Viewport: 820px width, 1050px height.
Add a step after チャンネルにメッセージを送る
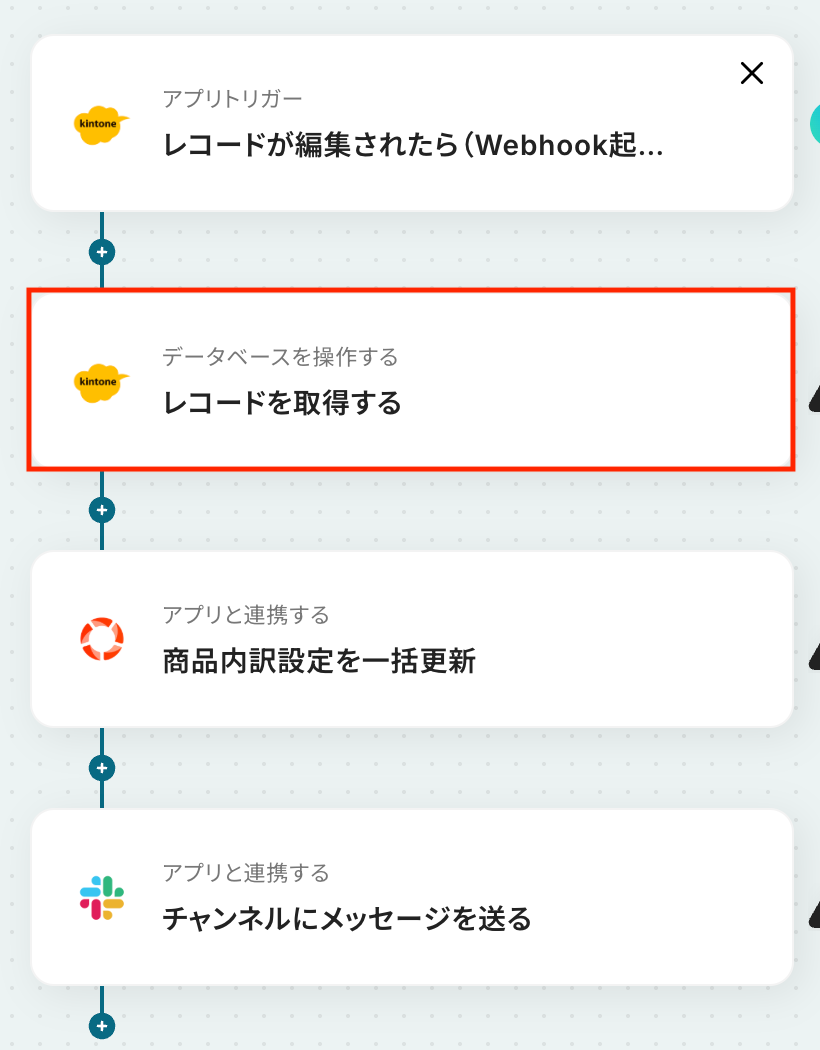102,1026
